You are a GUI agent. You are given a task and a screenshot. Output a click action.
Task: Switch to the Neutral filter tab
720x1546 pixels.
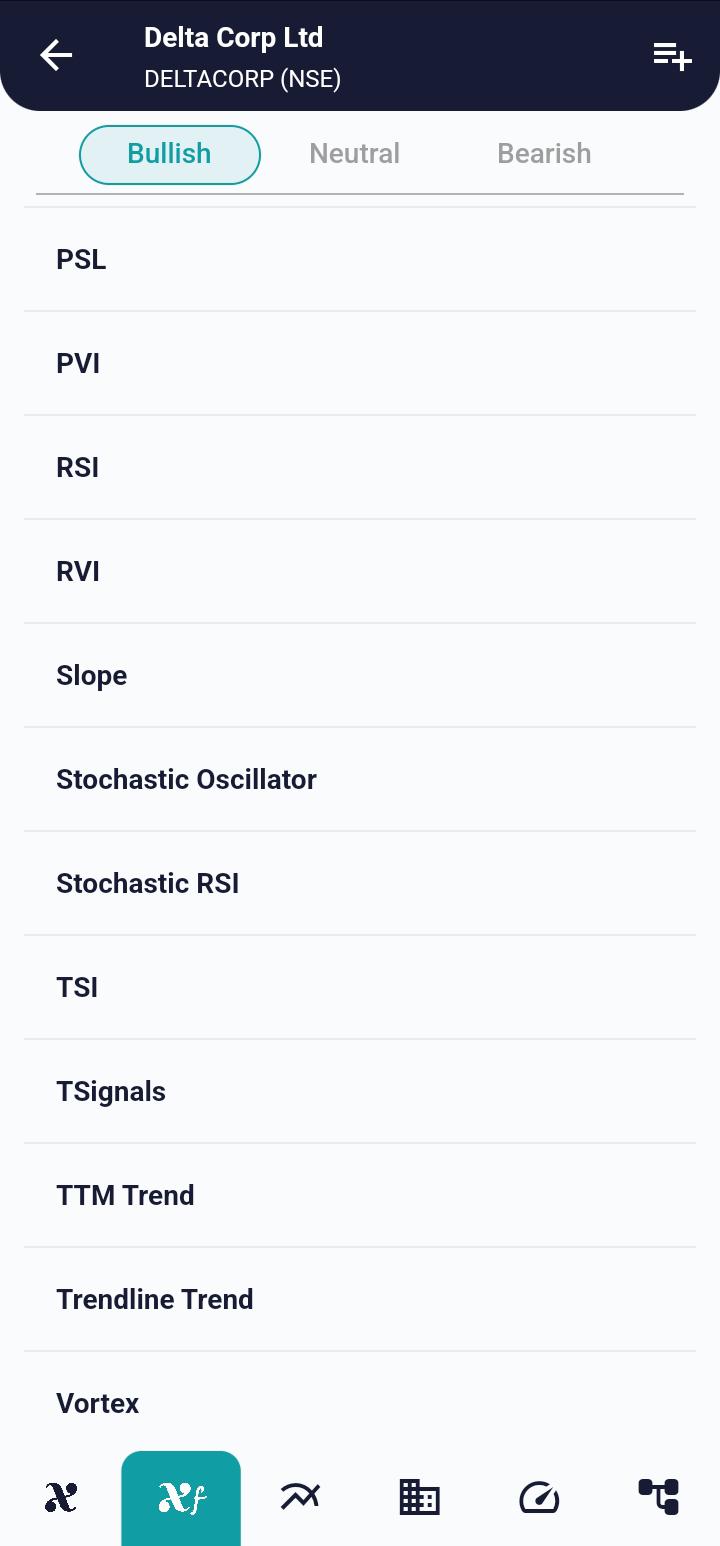point(355,153)
